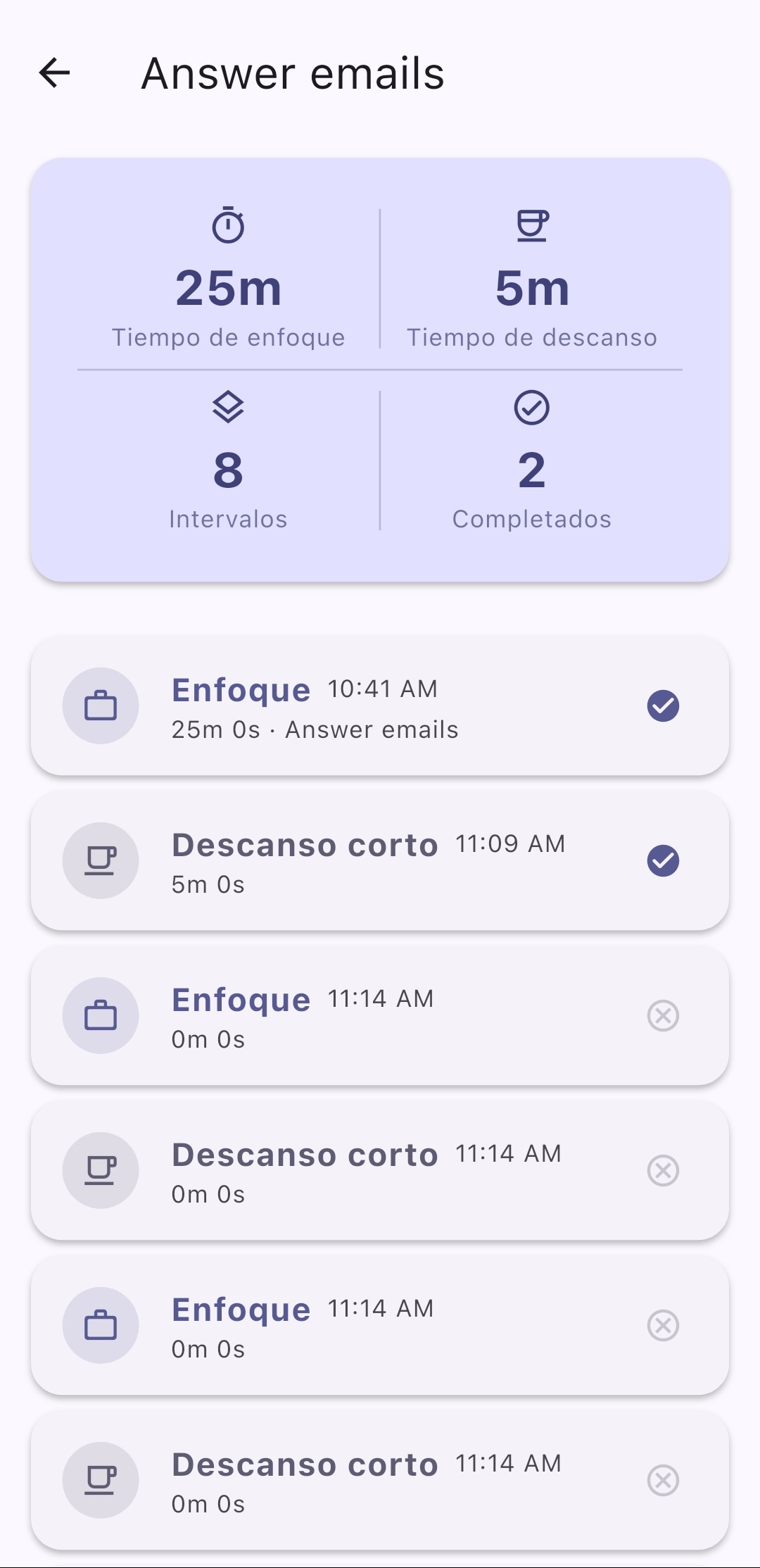Viewport: 760px width, 1568px height.
Task: Open the Descanso corto 11:09 AM session
Action: pyautogui.click(x=380, y=861)
